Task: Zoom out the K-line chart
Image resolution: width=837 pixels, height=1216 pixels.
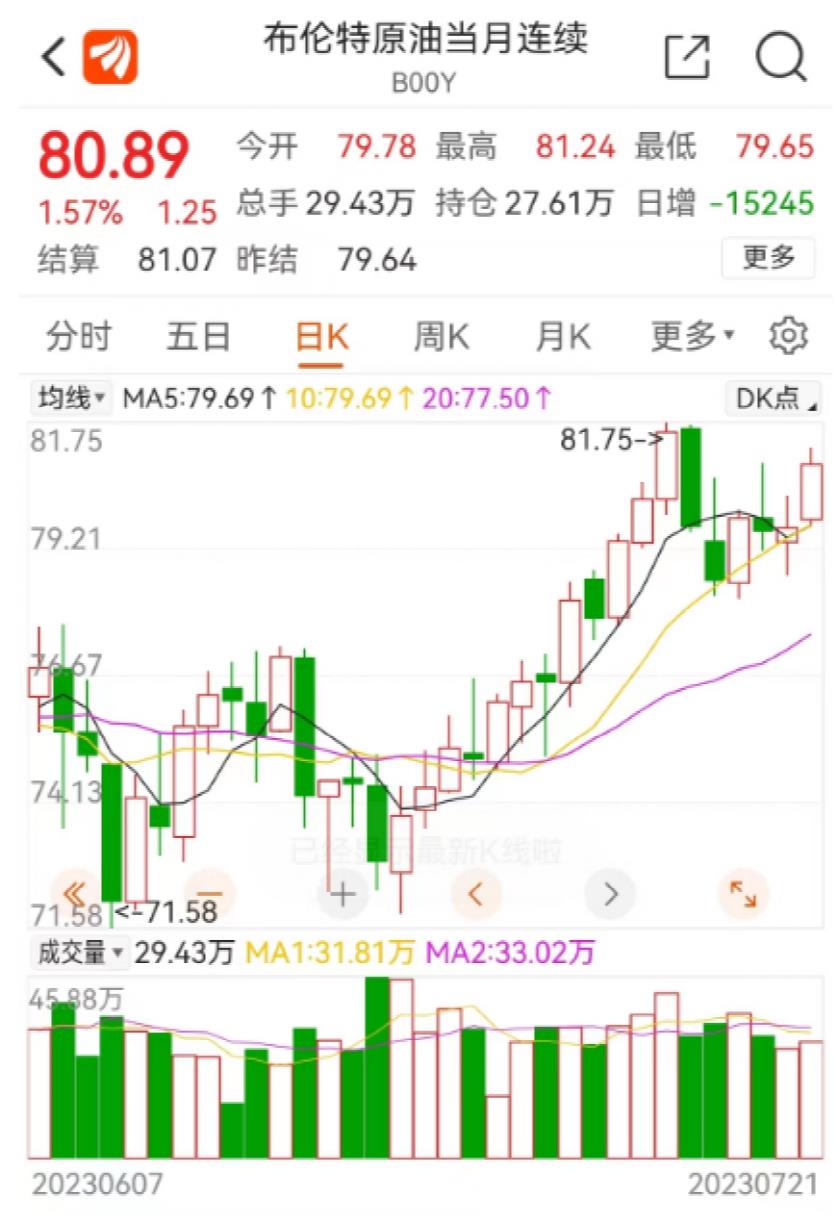Action: click(210, 892)
